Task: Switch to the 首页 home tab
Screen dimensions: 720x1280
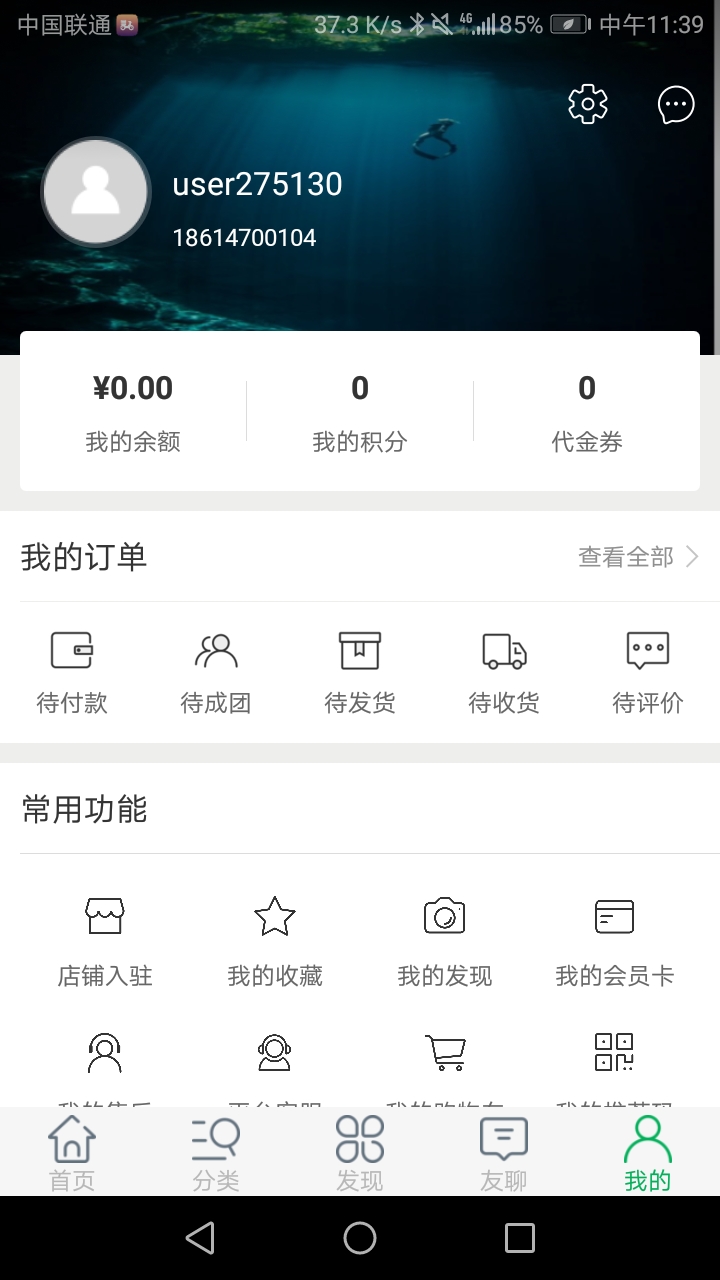Action: coord(72,1152)
